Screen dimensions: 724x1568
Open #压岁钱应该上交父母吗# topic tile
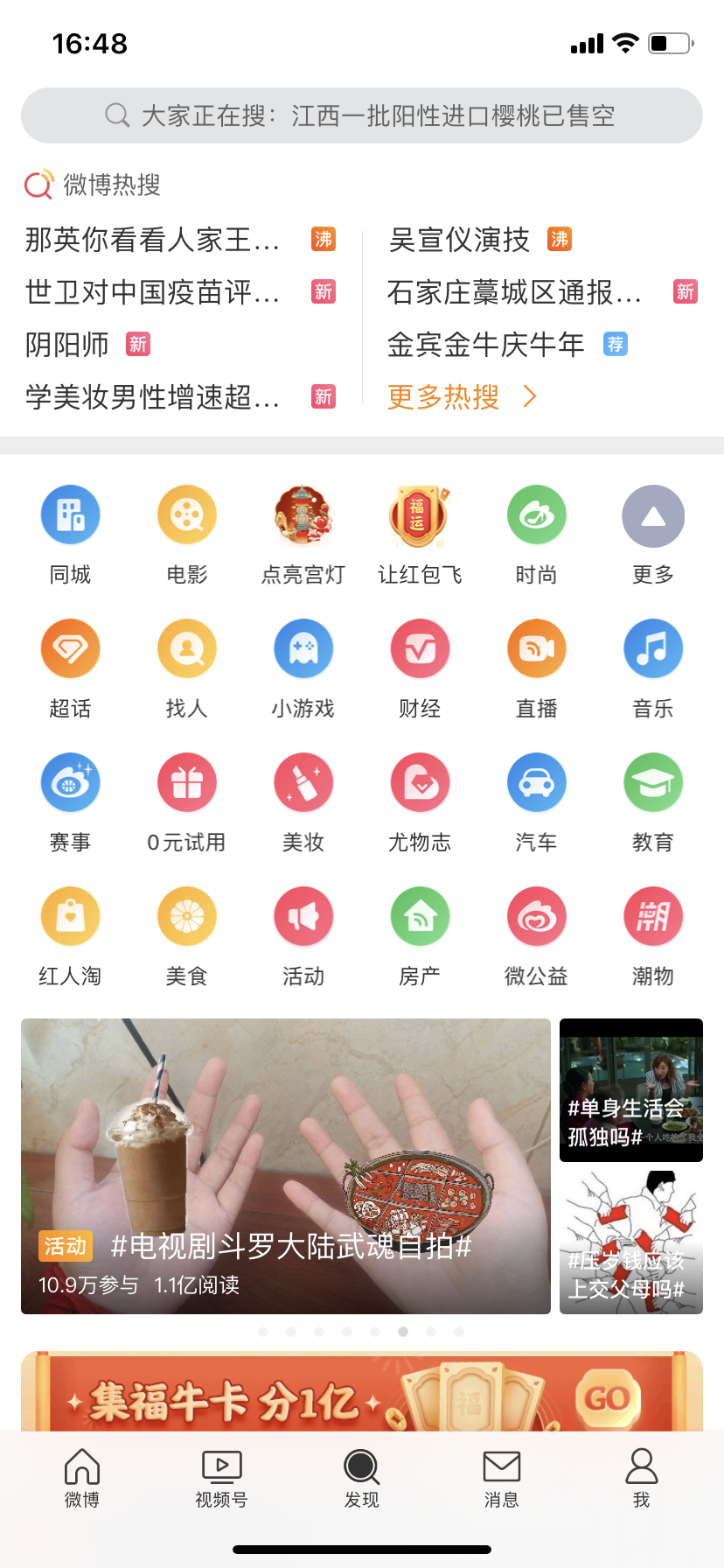point(631,1242)
